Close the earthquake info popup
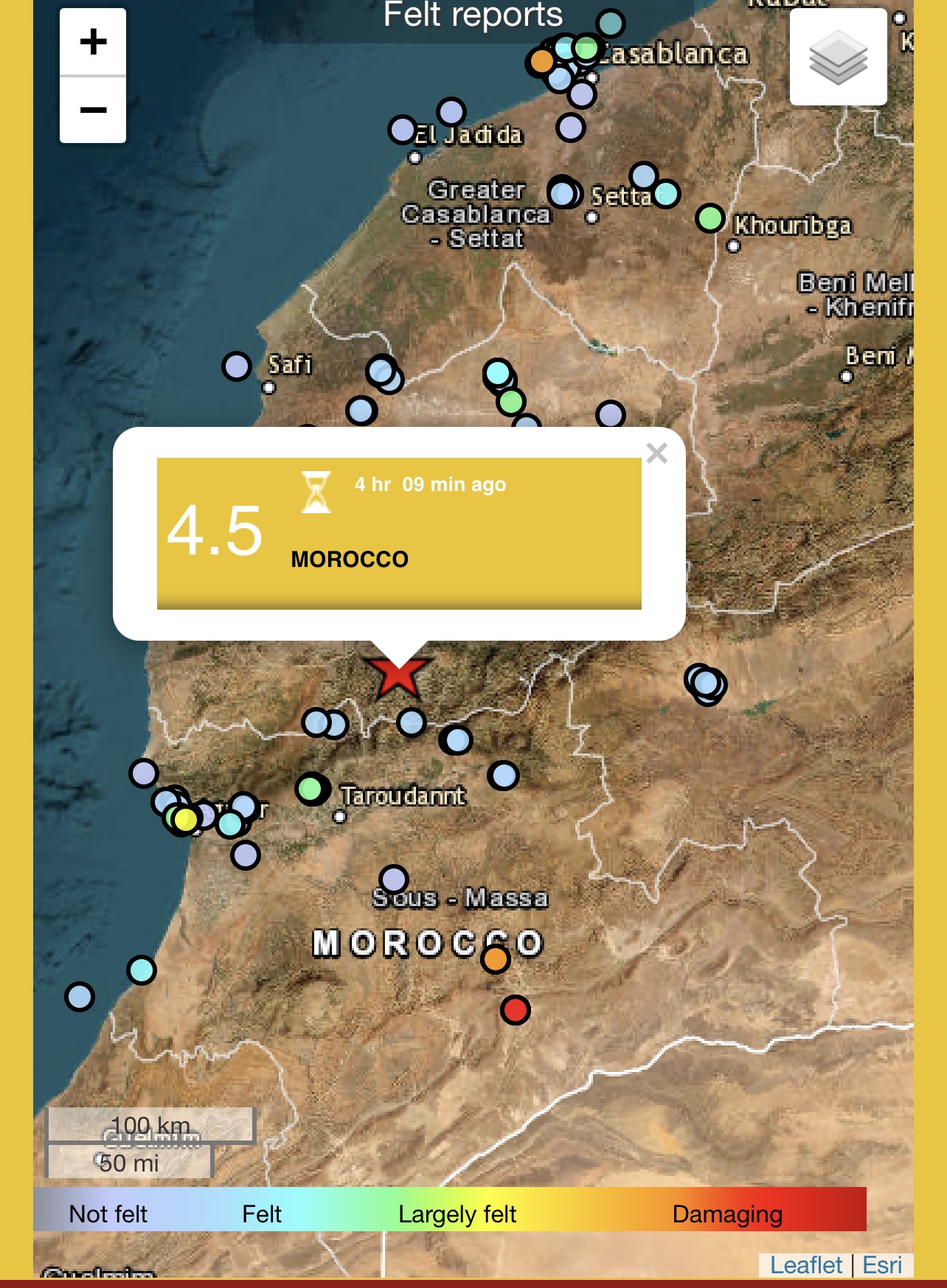The height and width of the screenshot is (1288, 947). [x=656, y=453]
